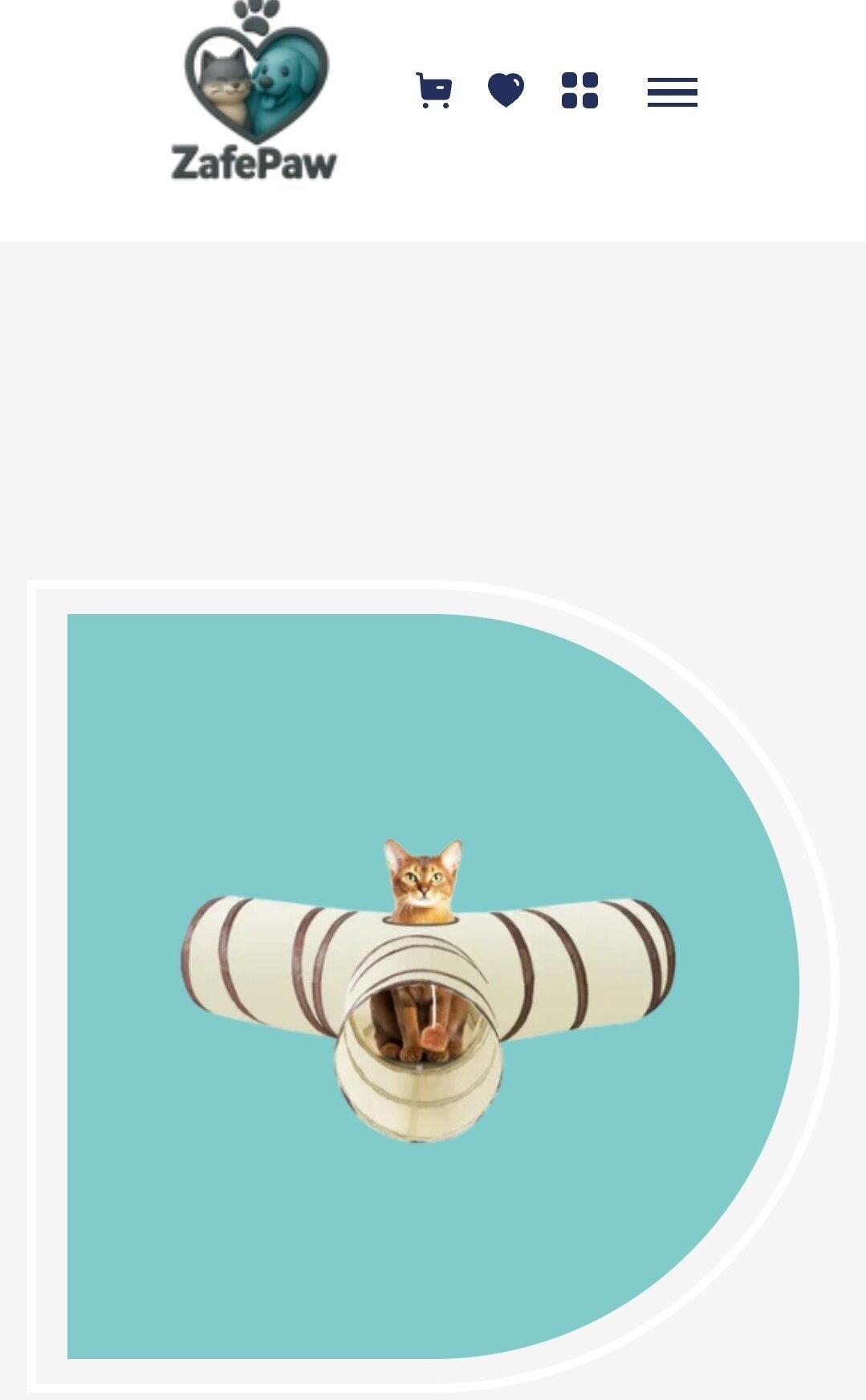
Task: Open the hamburger menu
Action: 672,92
